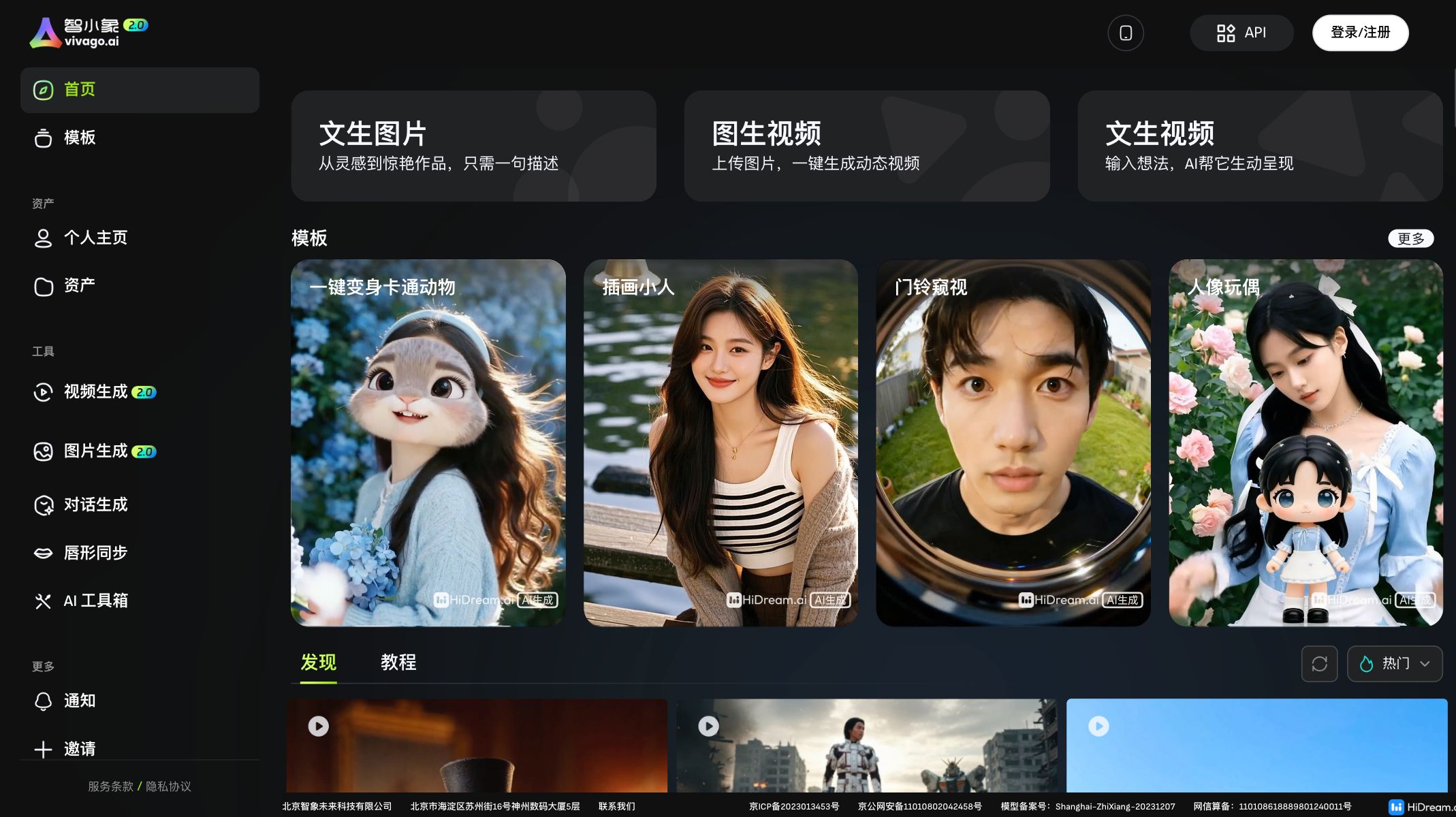Expand the 热门 sort dropdown
Screen dimensions: 1456x817
(1394, 664)
